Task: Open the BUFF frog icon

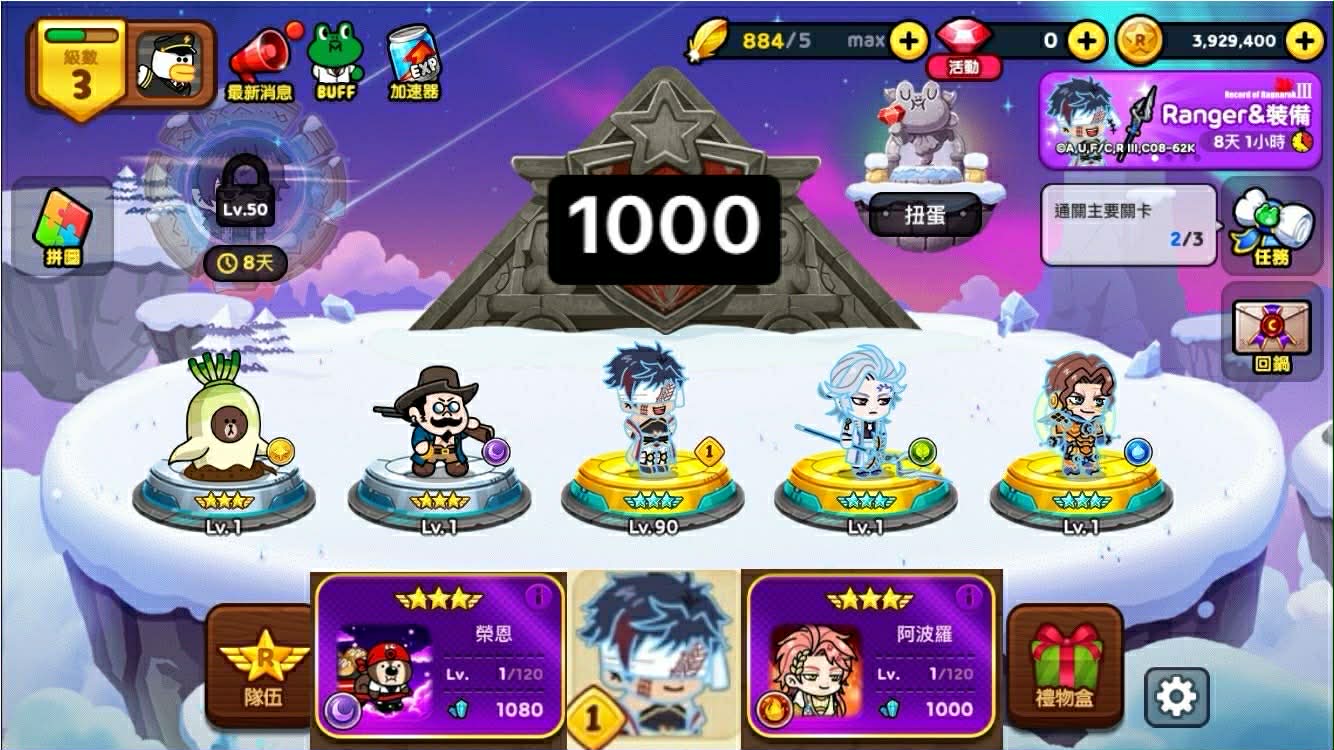Action: (336, 60)
